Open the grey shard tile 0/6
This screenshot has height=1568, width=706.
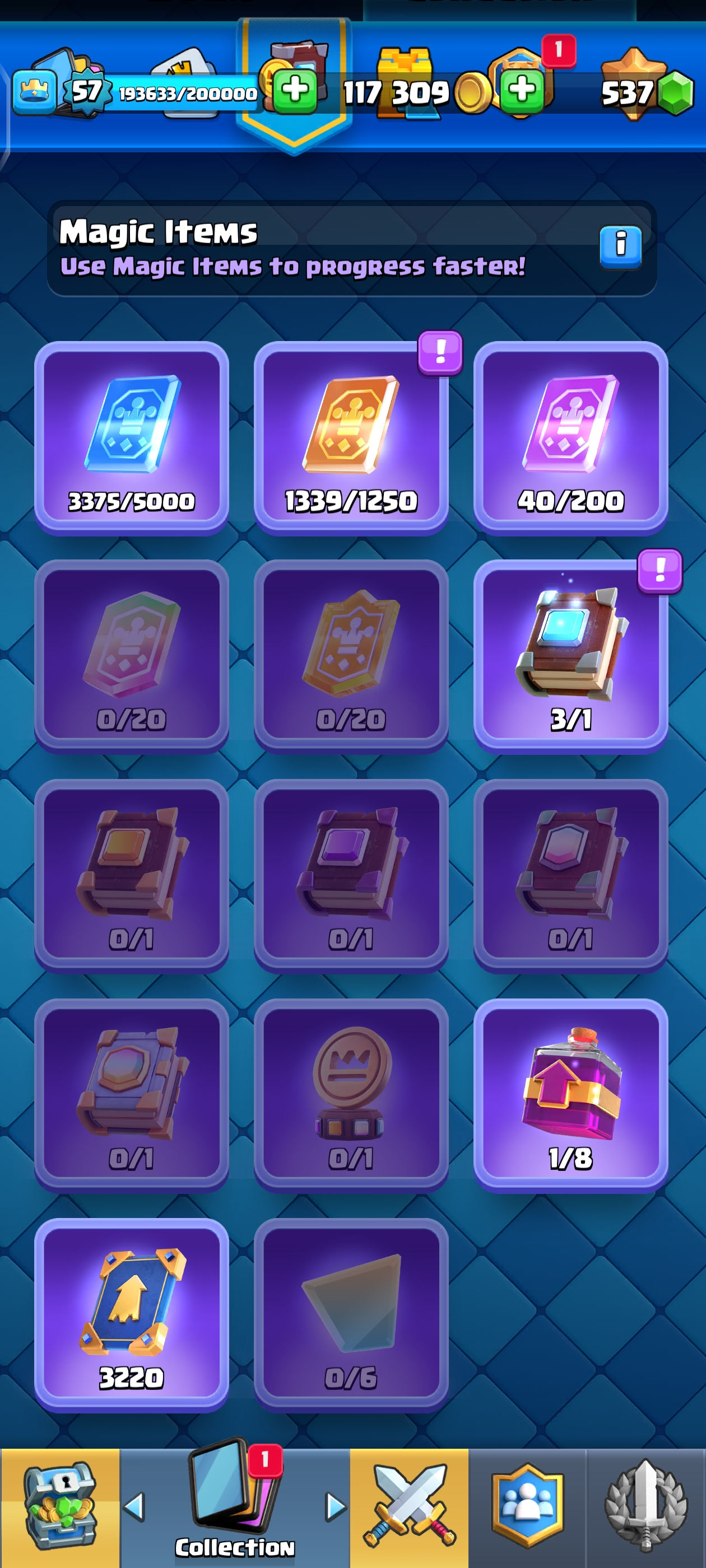(x=351, y=1314)
